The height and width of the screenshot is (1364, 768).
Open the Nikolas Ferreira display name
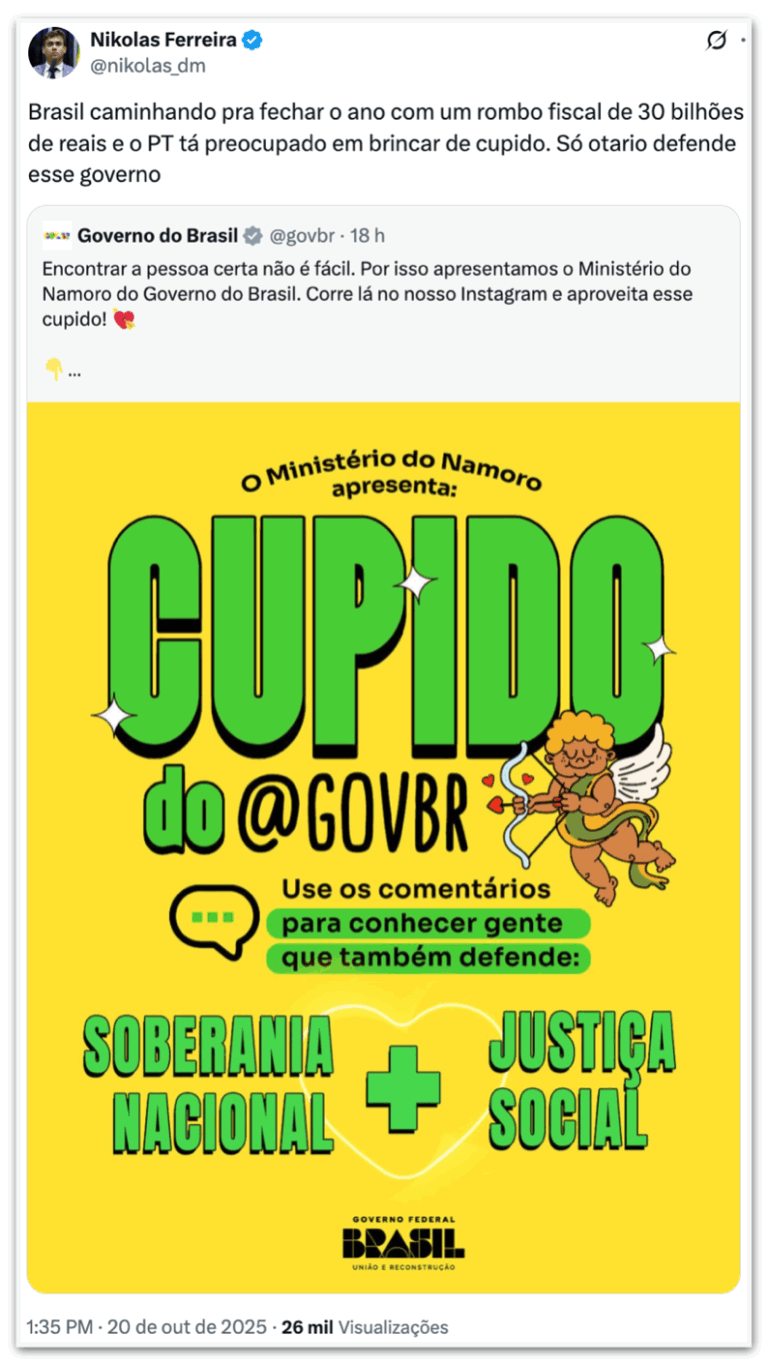click(x=165, y=40)
